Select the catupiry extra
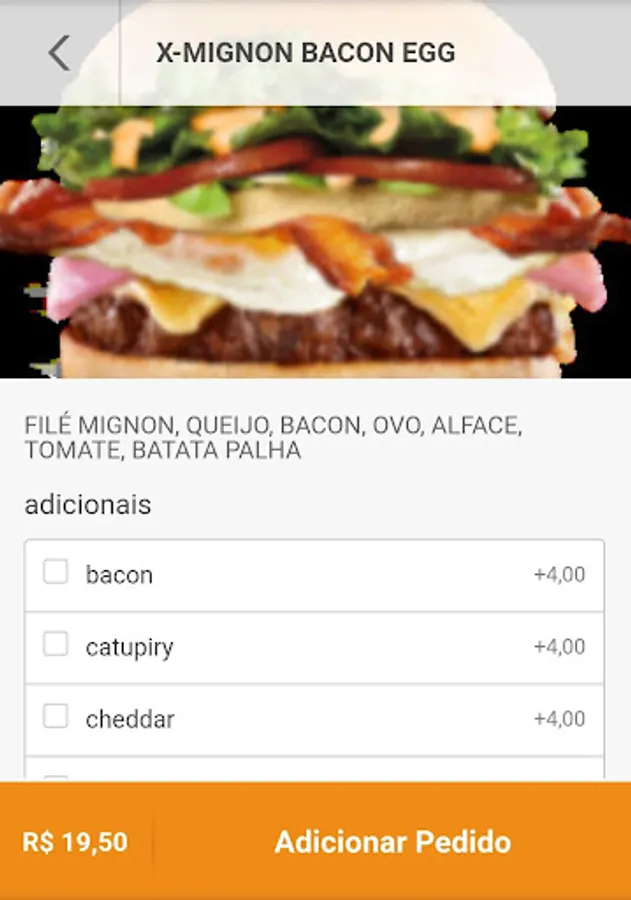 (56, 645)
